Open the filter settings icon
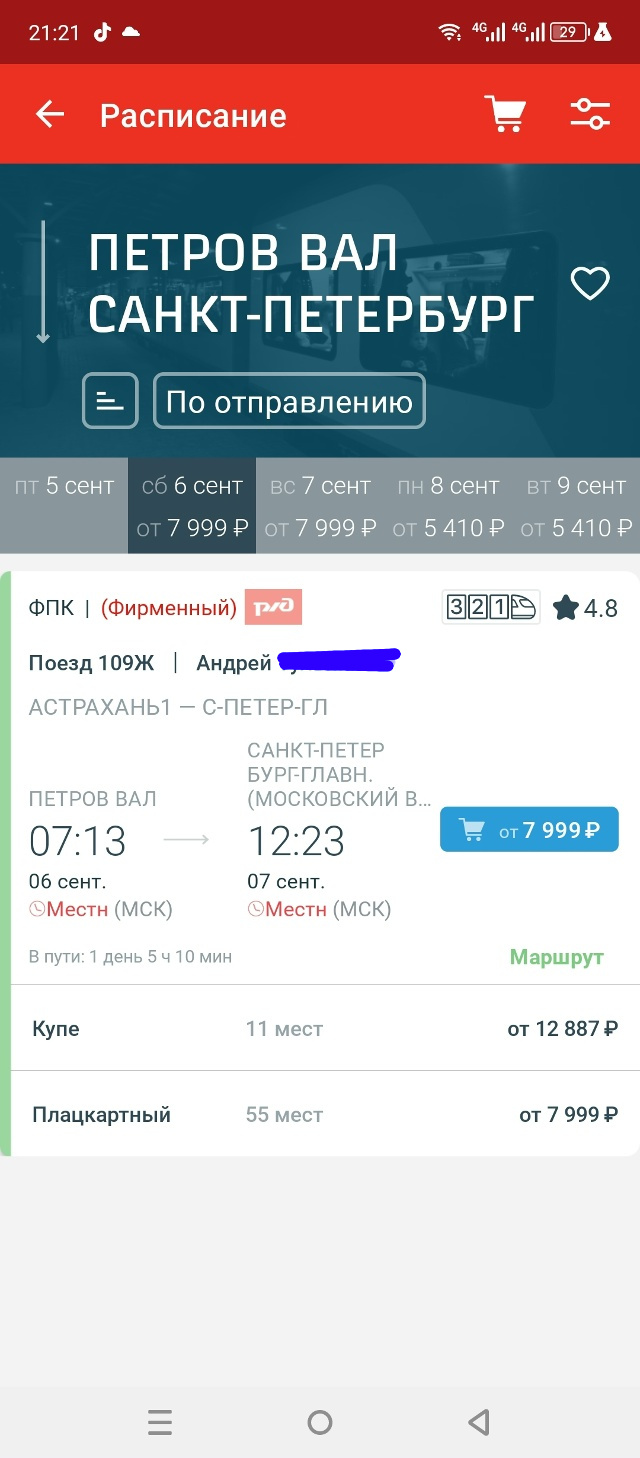 click(x=590, y=114)
